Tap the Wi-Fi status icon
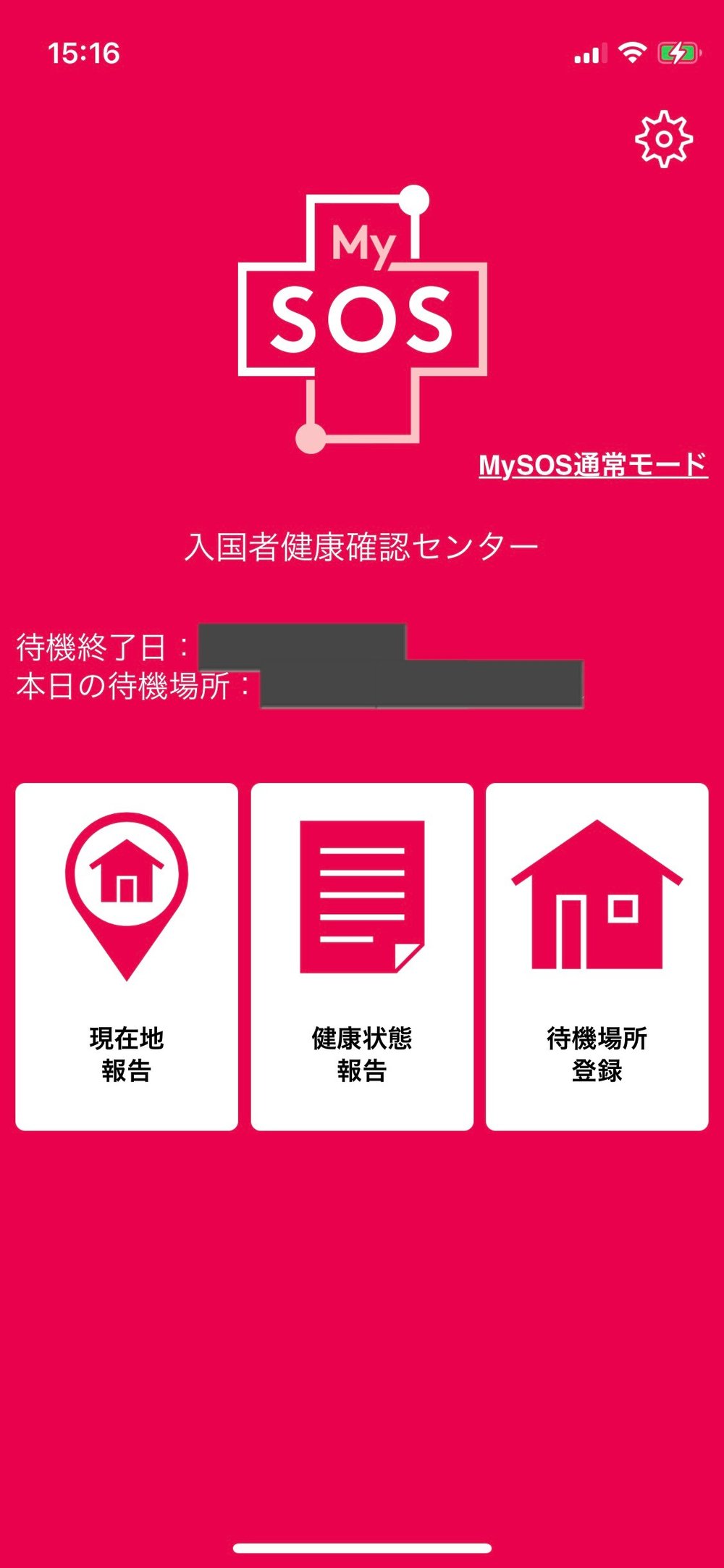This screenshot has height=1568, width=724. click(631, 51)
